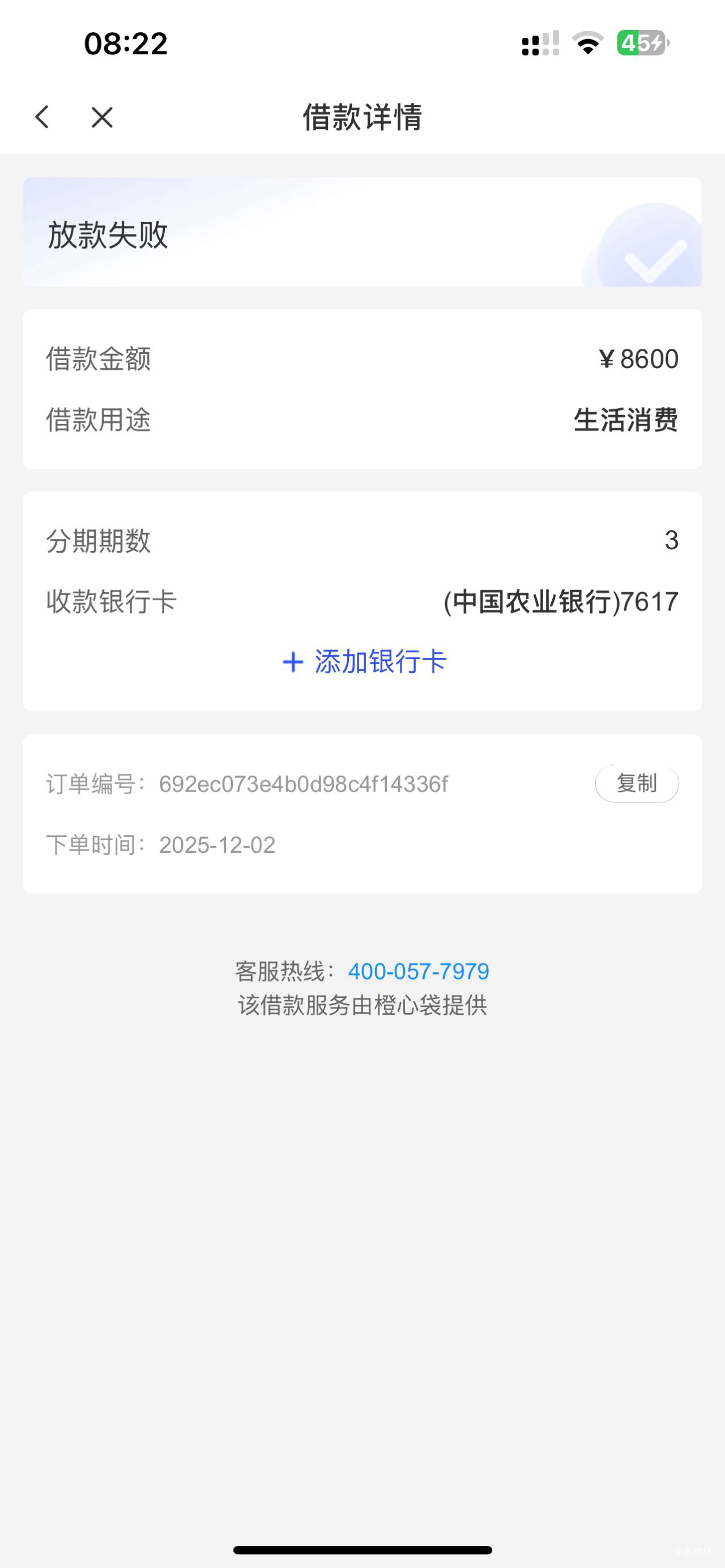Close the loan details page
This screenshot has height=1568, width=725.
point(101,117)
